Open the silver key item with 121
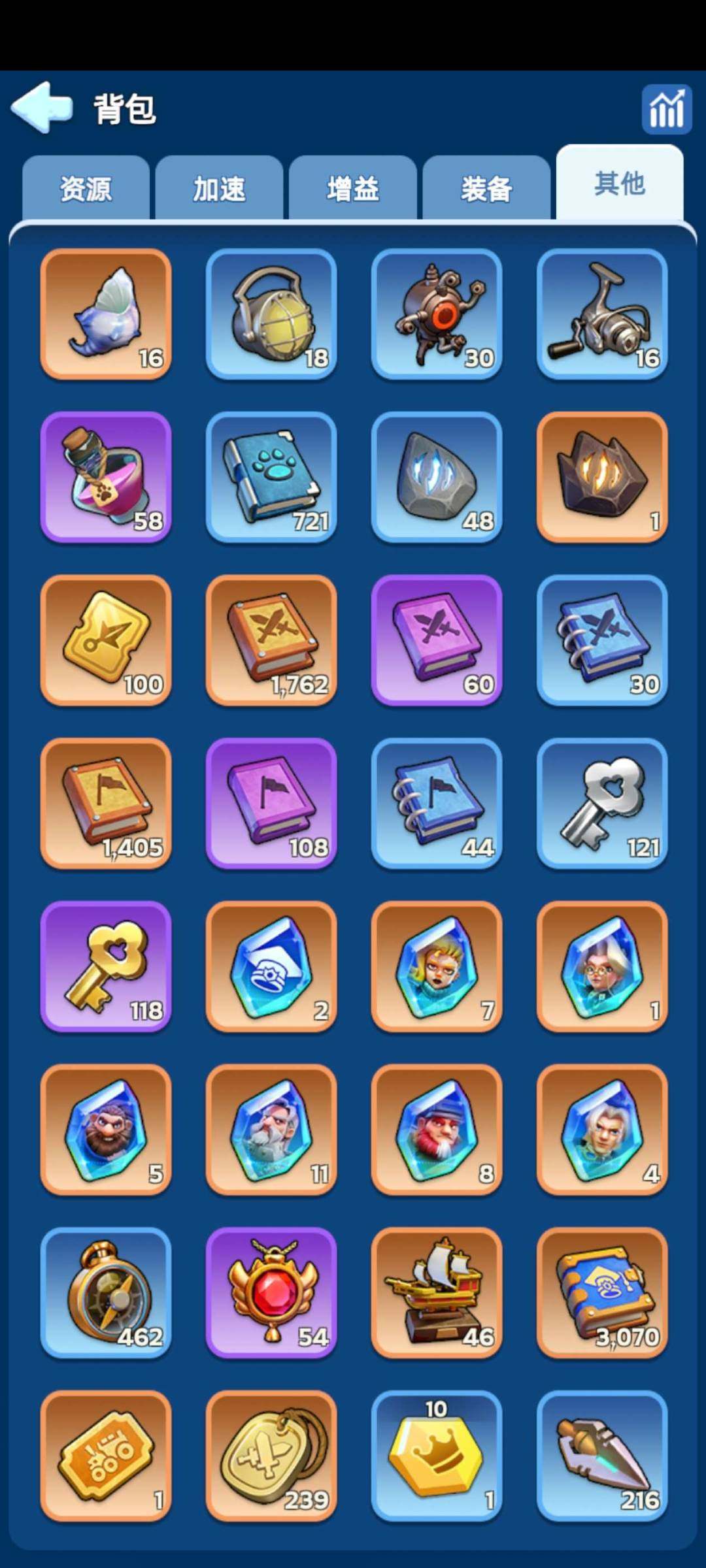 602,804
